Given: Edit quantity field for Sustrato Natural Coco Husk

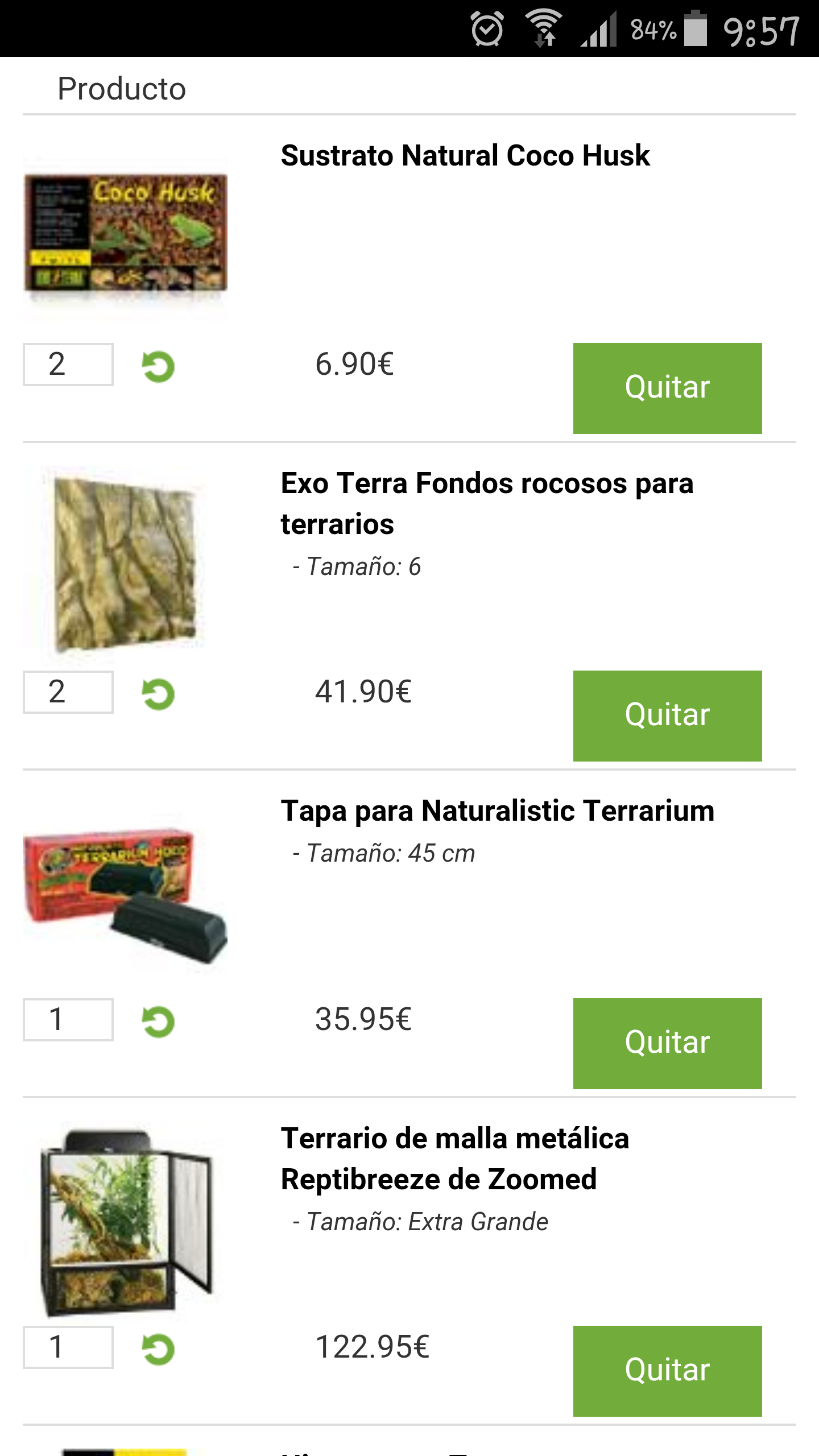Looking at the screenshot, I should [x=68, y=365].
